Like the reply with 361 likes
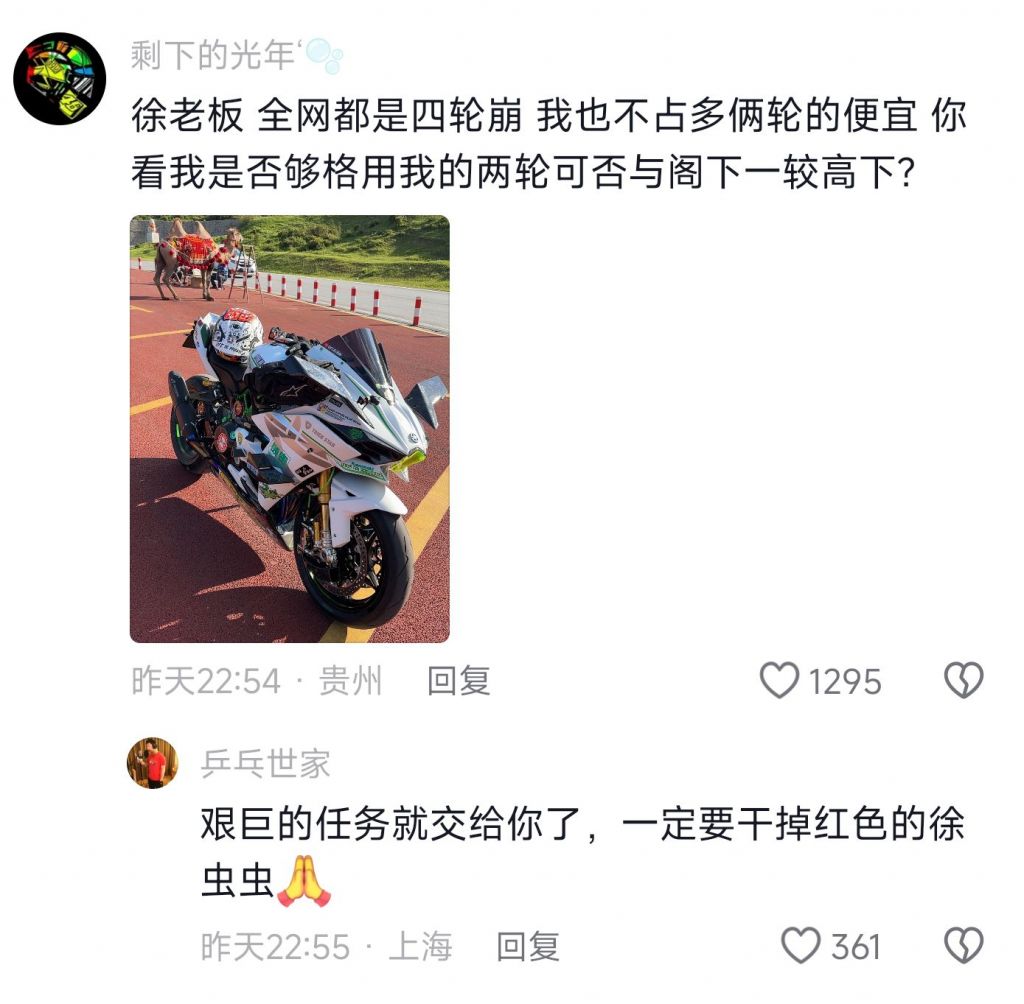The width and height of the screenshot is (1024, 1004). (x=800, y=945)
